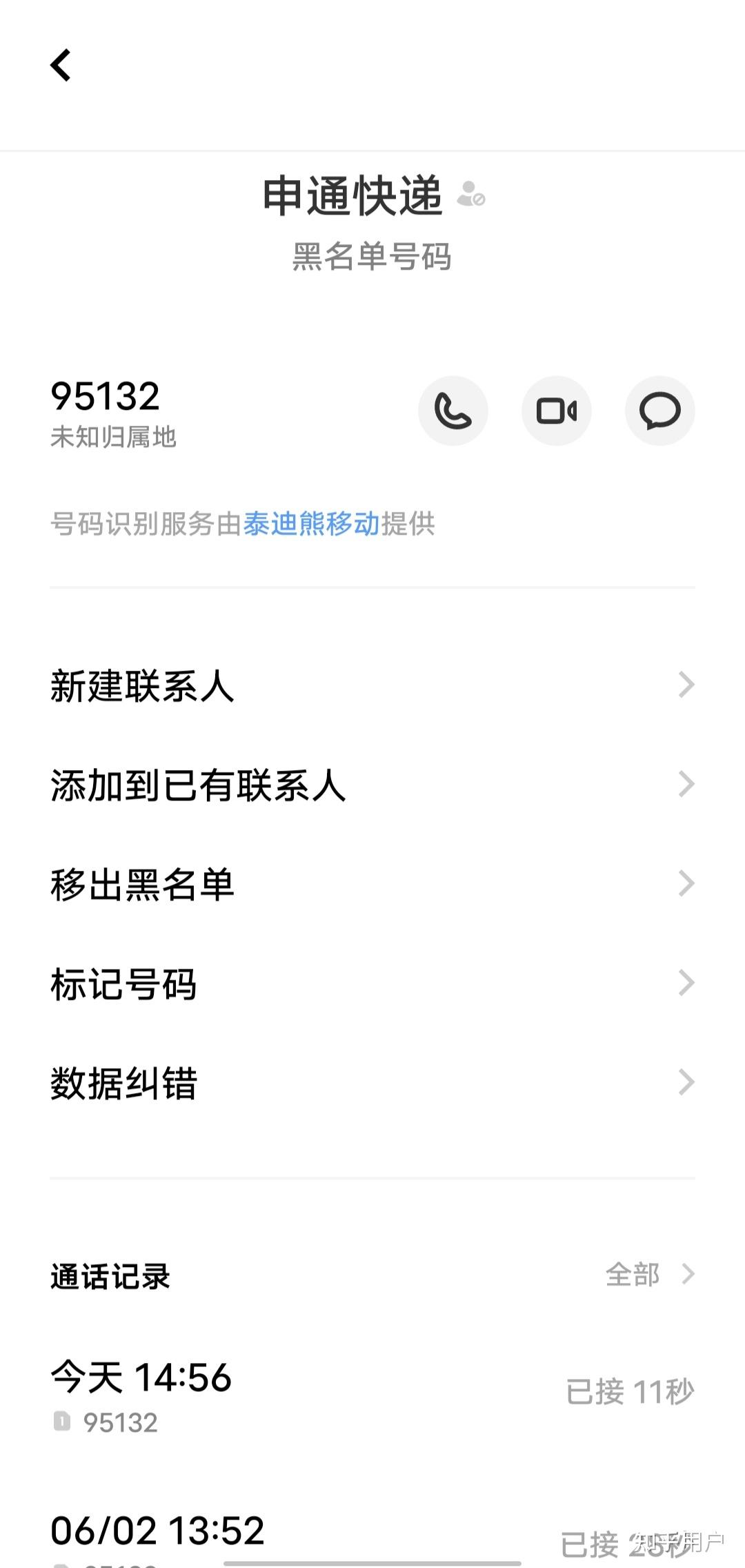Send a message to this number
Viewport: 745px width, 1568px height.
[x=659, y=410]
